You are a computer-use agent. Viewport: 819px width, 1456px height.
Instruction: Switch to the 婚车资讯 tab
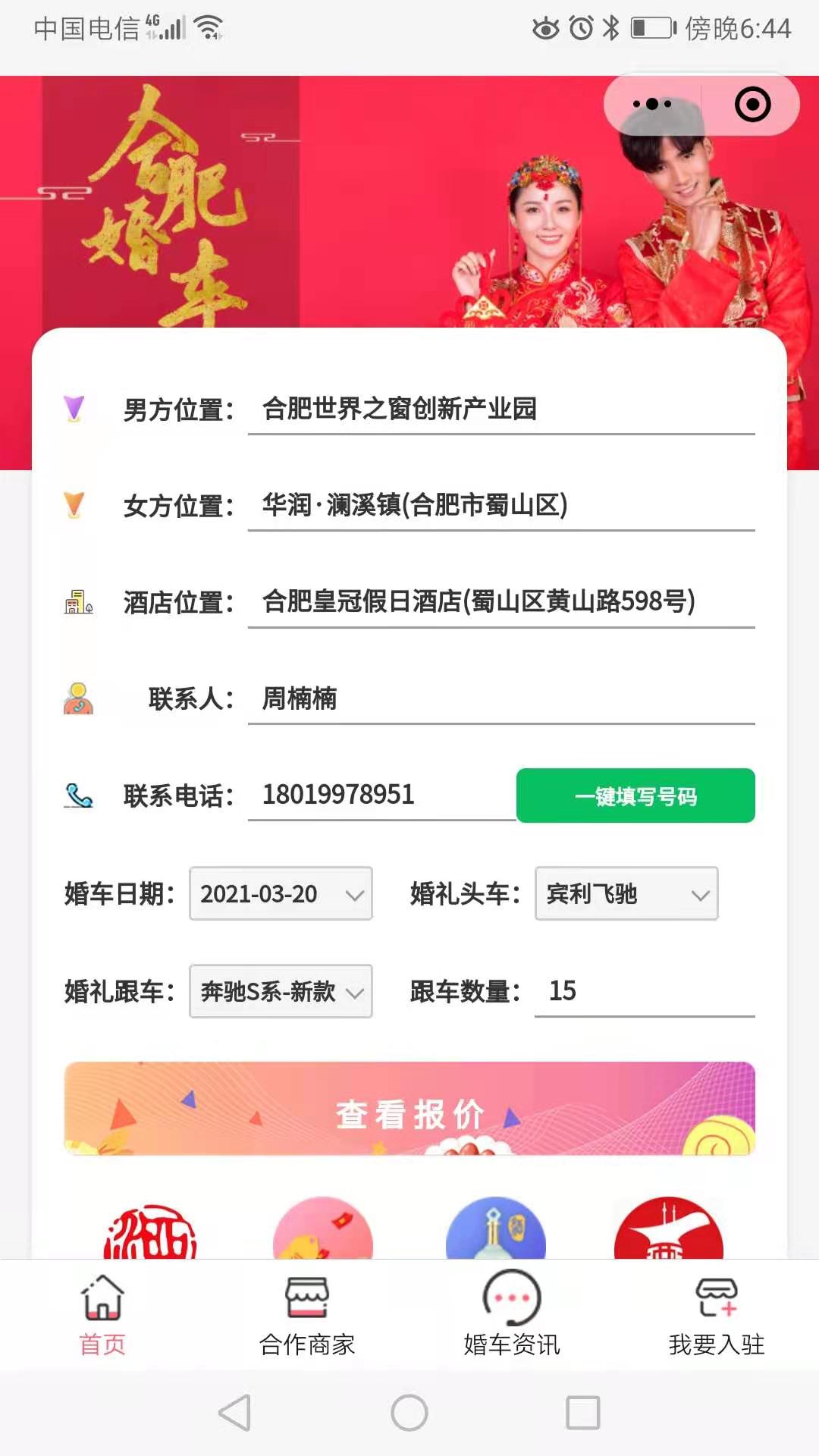512,1316
